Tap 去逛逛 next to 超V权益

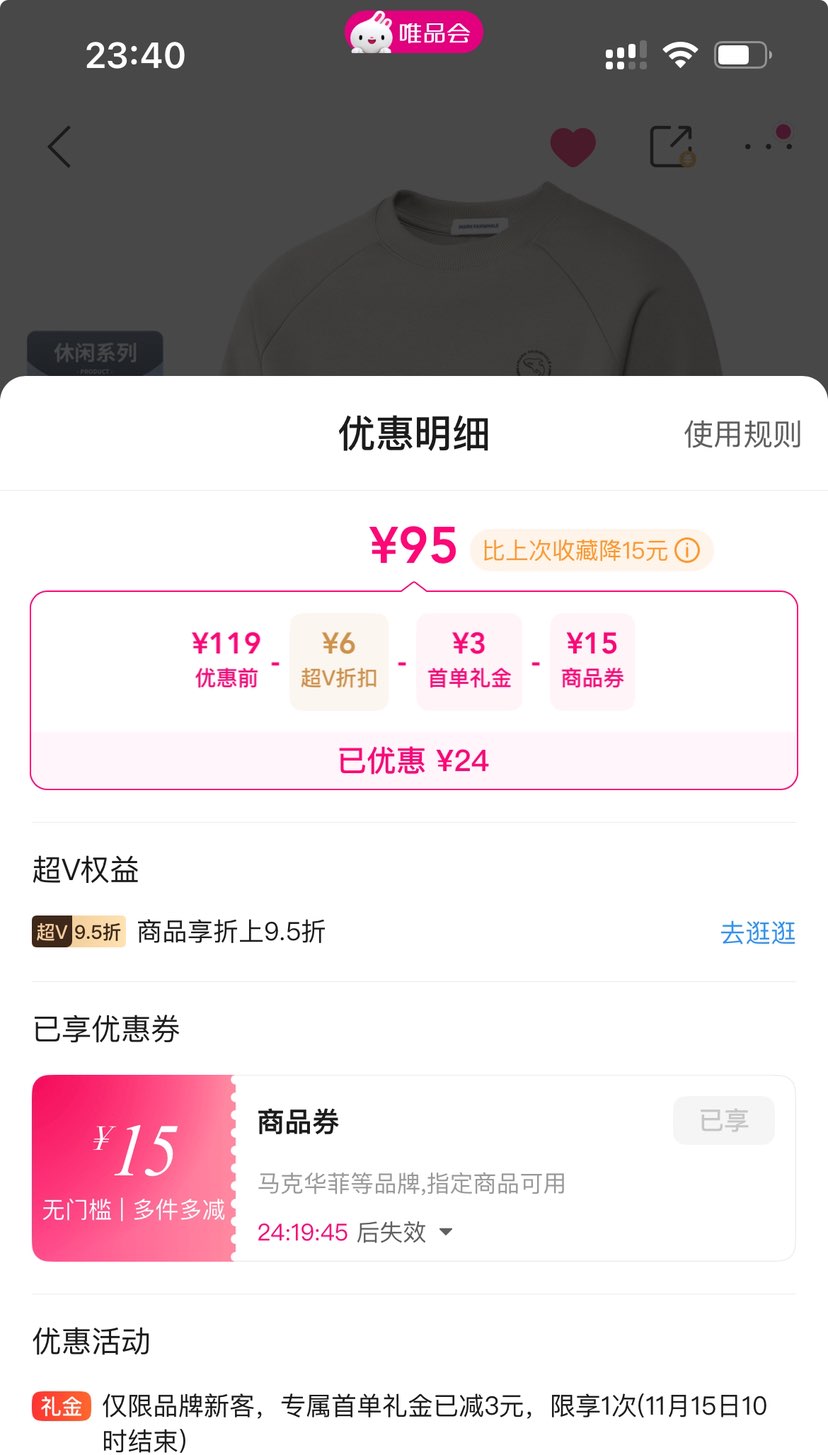click(x=757, y=931)
